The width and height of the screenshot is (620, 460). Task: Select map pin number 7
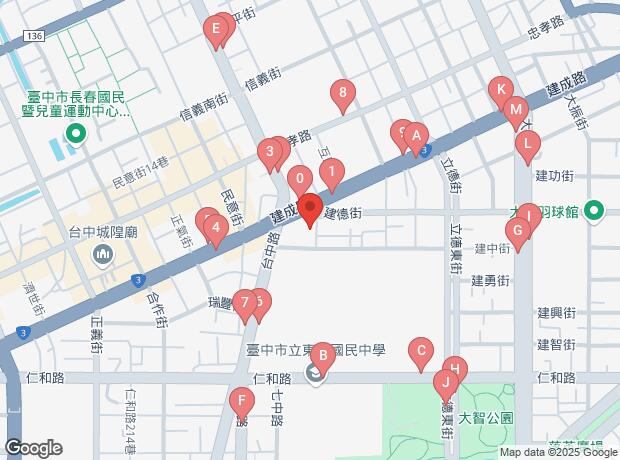(244, 302)
